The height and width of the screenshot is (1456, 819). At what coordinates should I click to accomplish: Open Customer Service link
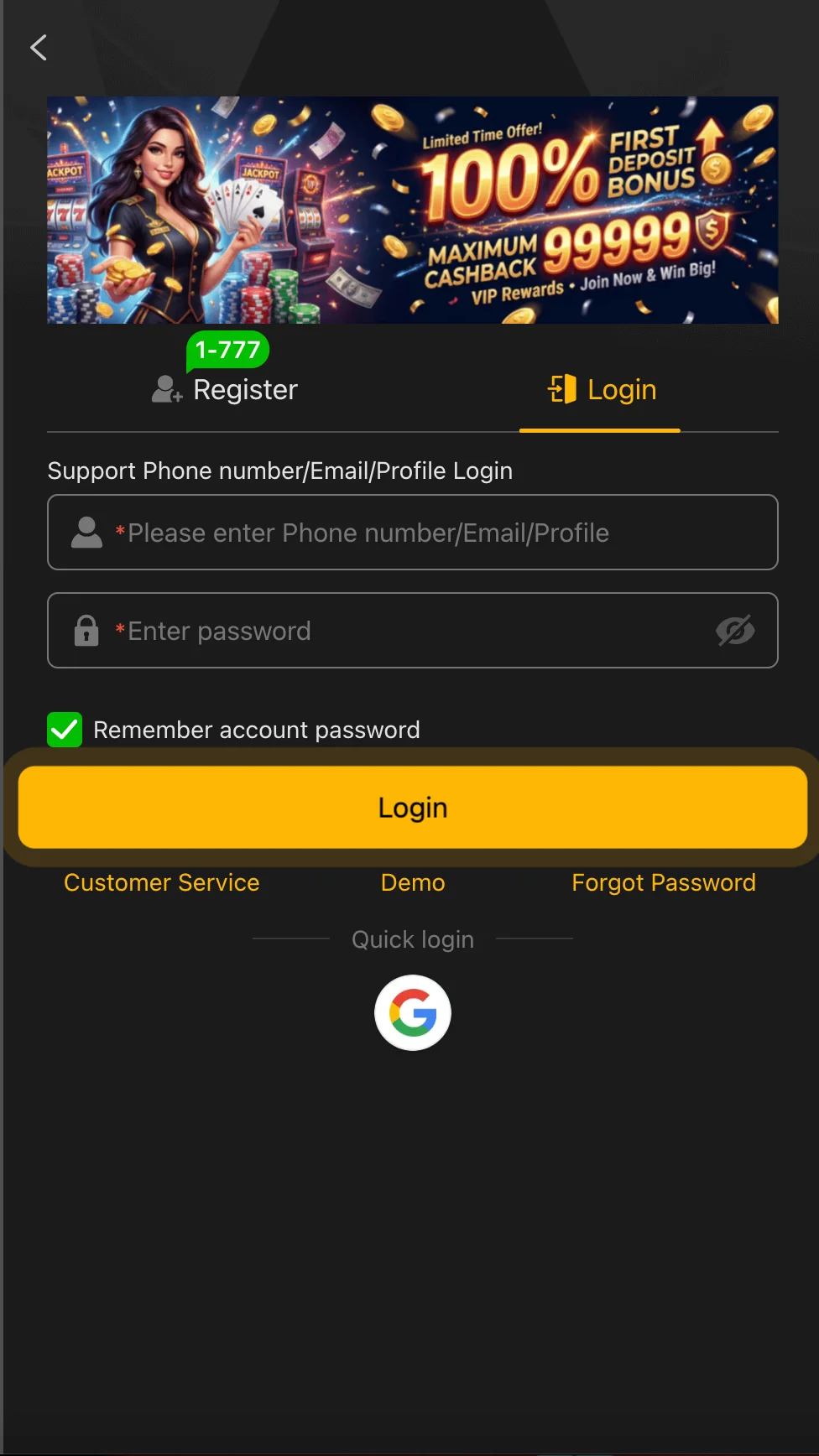point(162,882)
